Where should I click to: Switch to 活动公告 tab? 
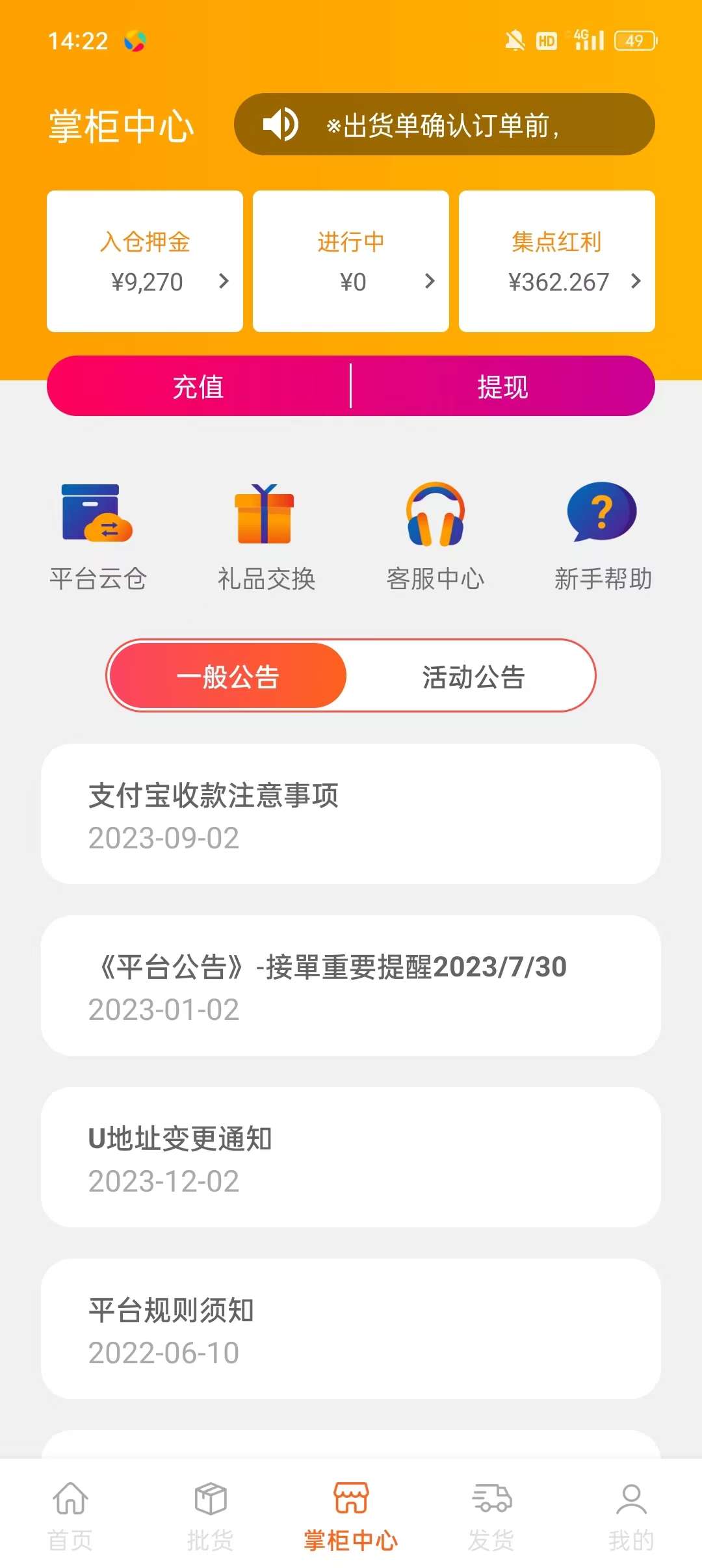click(473, 676)
